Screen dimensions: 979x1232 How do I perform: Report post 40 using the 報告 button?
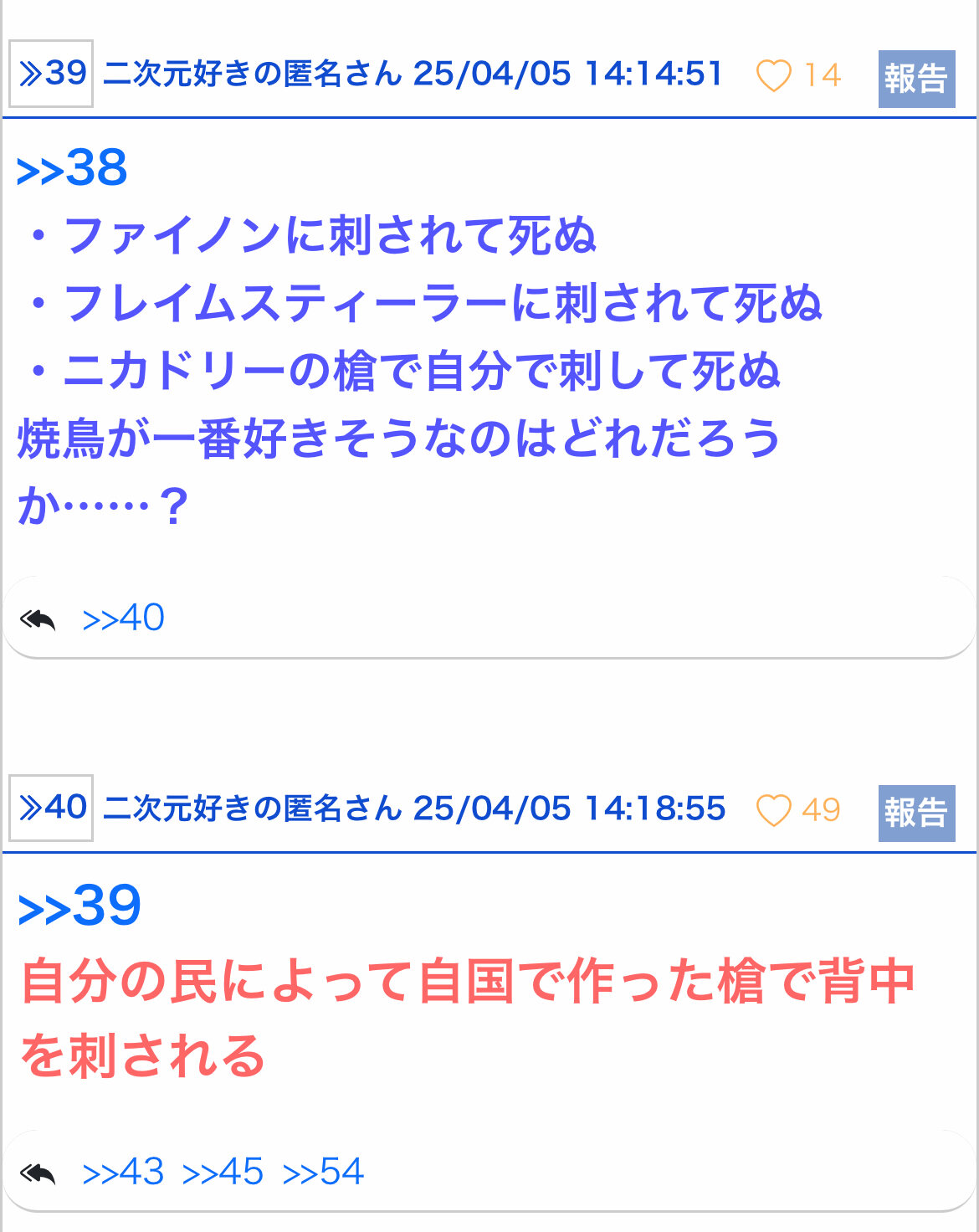click(x=916, y=813)
